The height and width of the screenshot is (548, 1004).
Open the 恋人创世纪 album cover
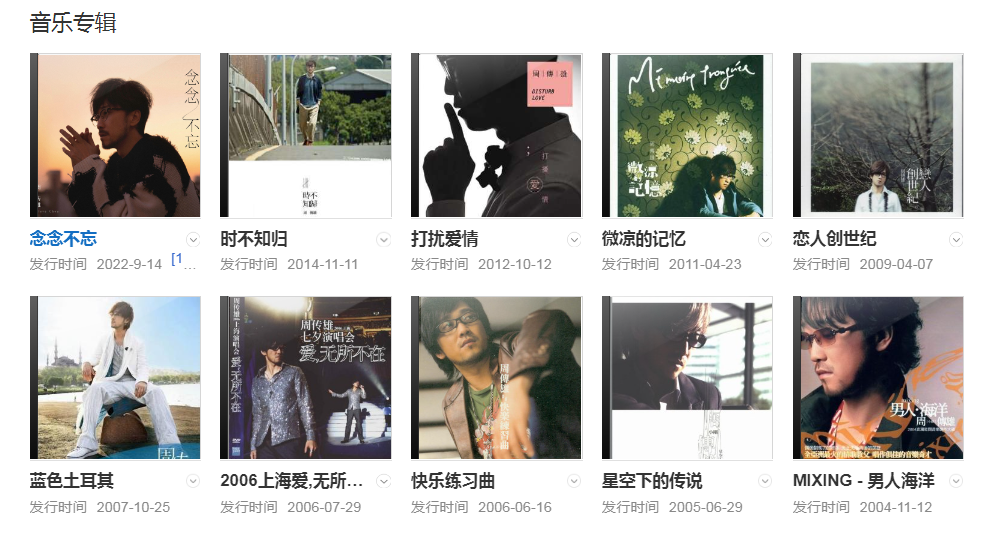click(x=879, y=136)
